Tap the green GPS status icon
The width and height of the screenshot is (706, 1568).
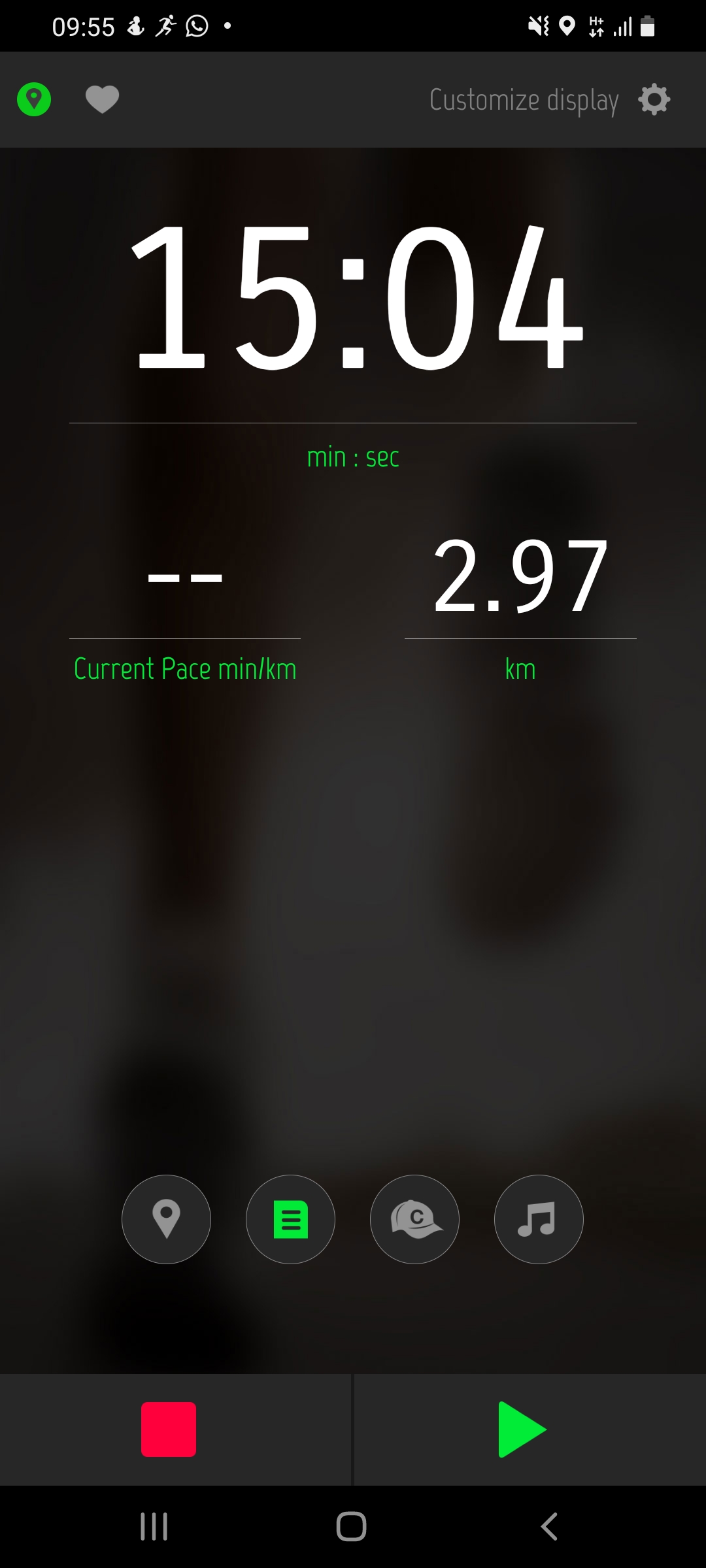click(34, 99)
